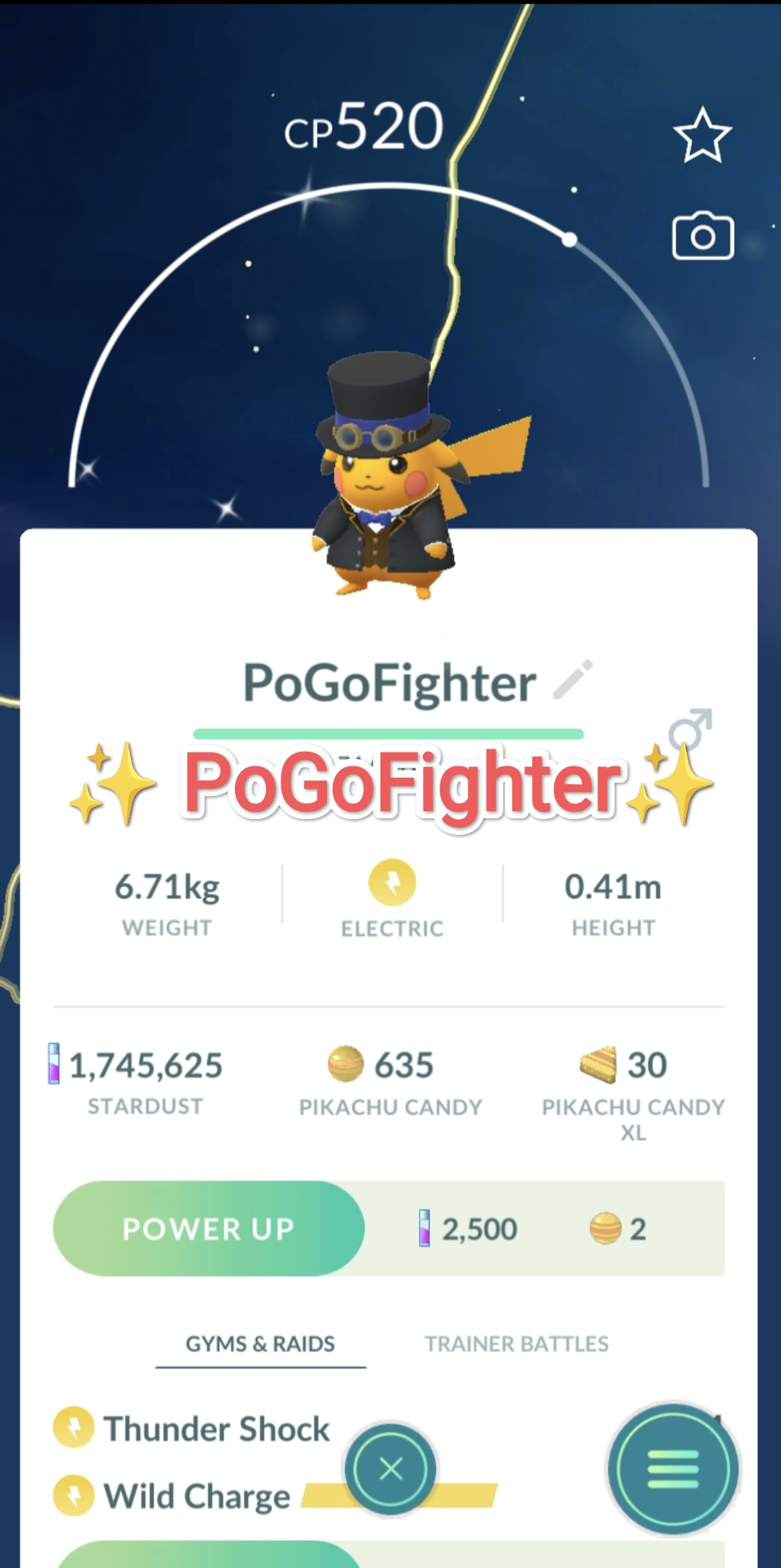Screen dimensions: 781x1568
Task: Tap the POWER UP button
Action: tap(209, 1229)
